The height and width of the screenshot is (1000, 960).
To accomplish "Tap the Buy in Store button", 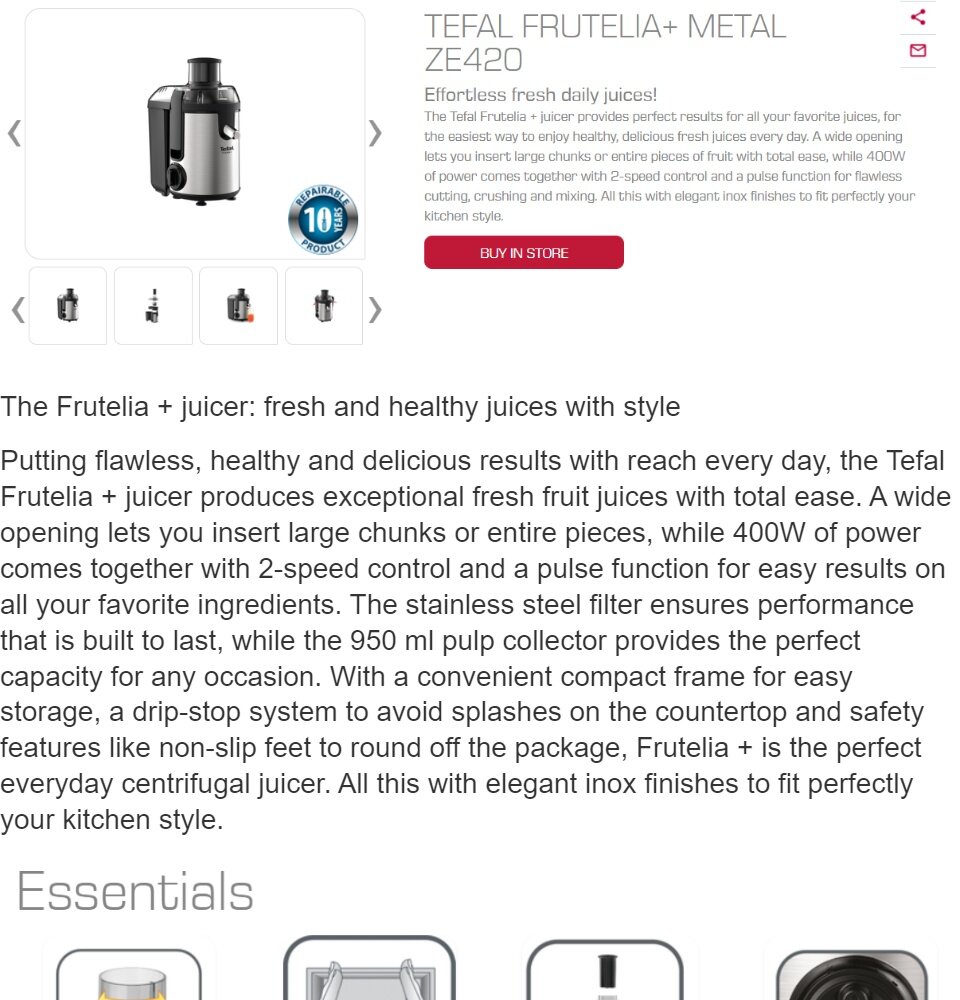I will point(523,253).
